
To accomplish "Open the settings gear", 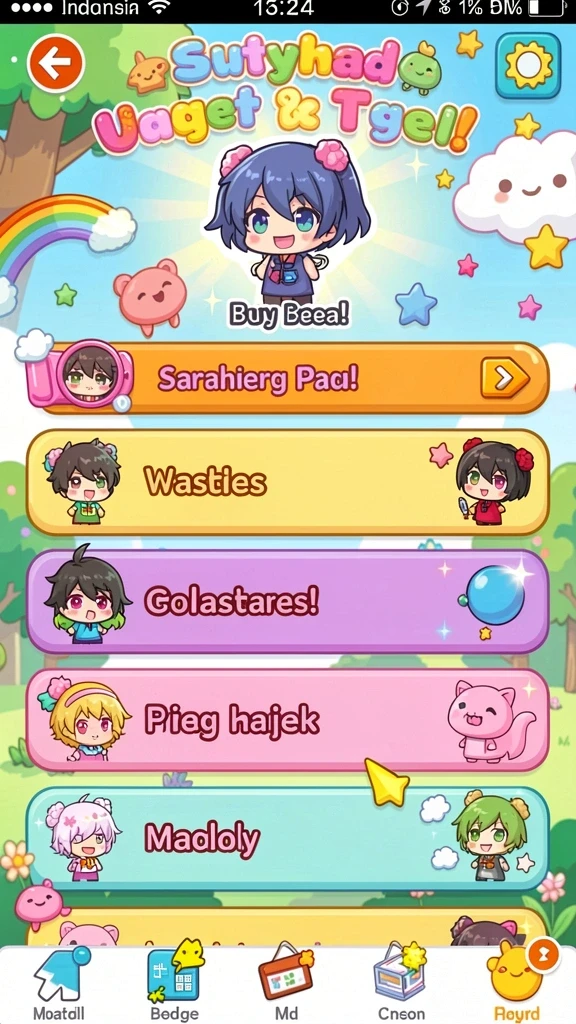I will pyautogui.click(x=528, y=65).
